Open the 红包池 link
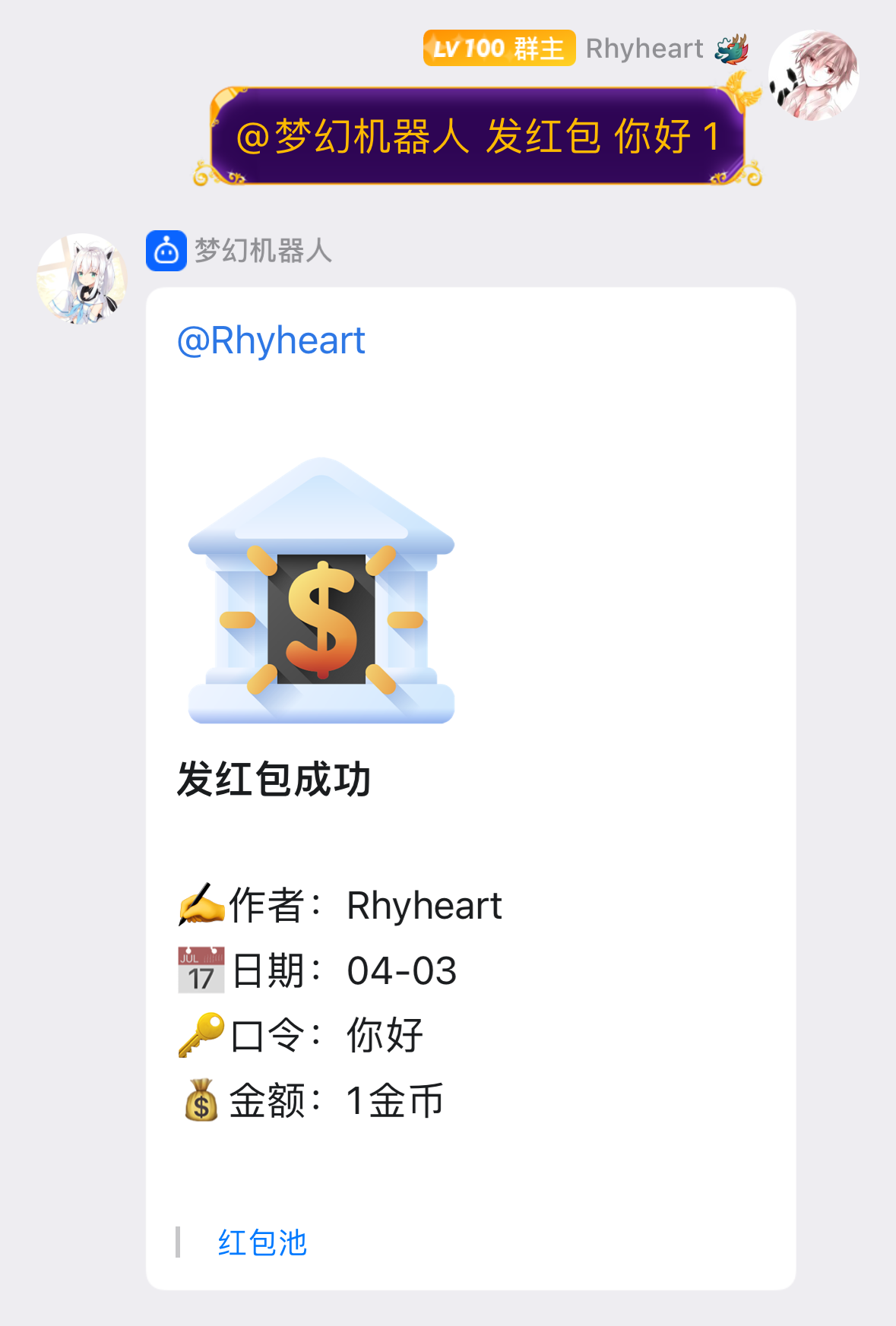This screenshot has height=1326, width=896. [261, 1243]
